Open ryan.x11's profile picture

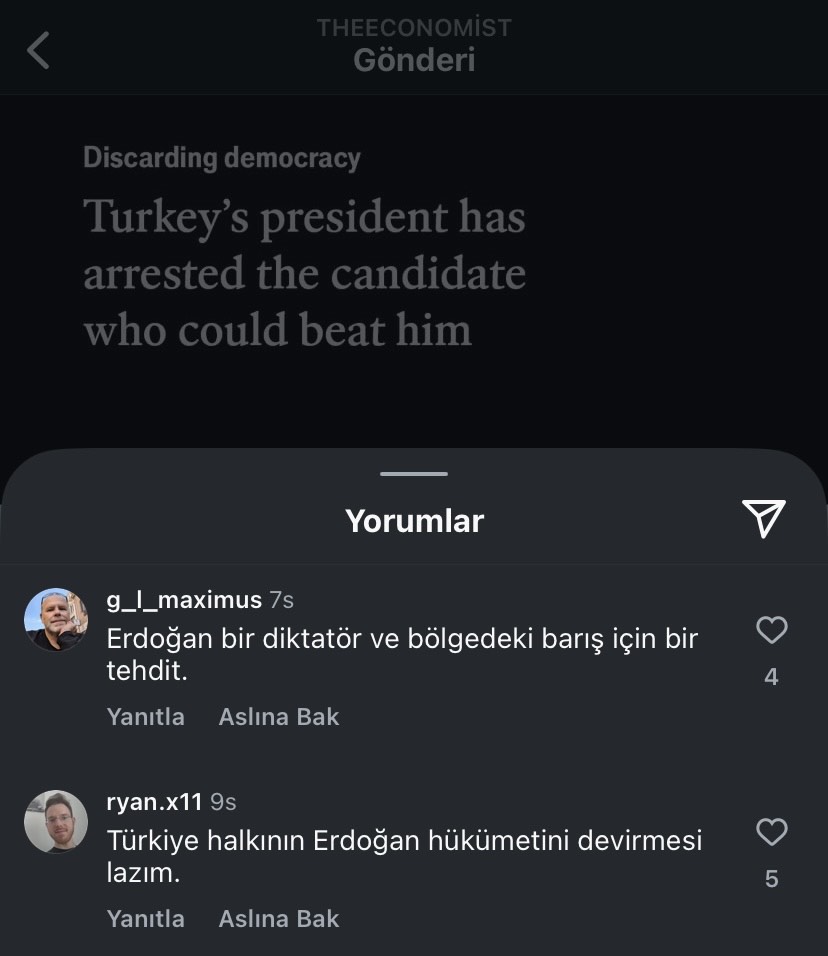pos(56,822)
